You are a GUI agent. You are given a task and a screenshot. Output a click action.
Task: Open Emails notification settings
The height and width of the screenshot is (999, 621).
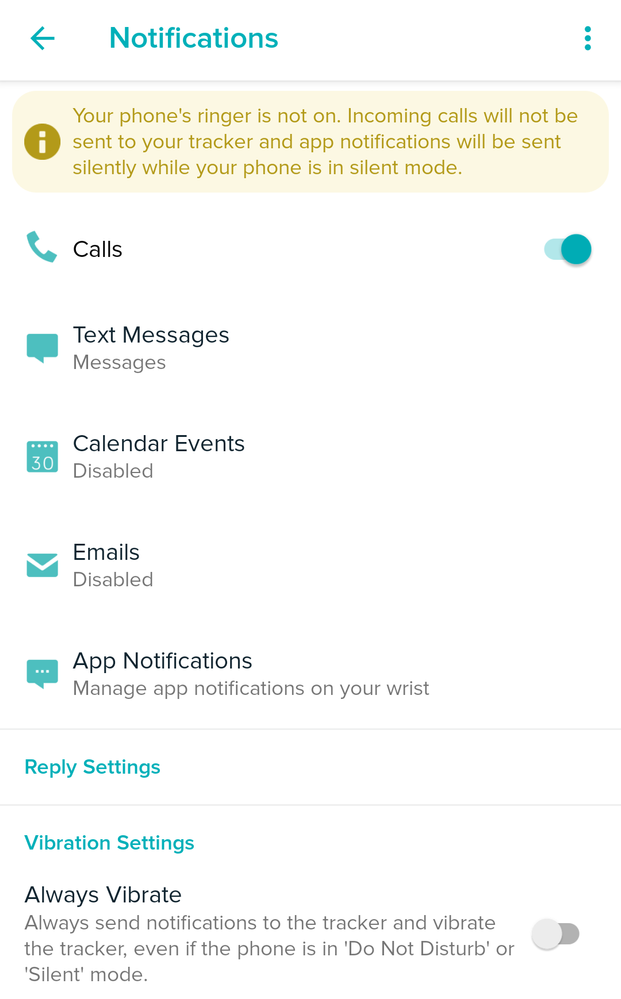coord(112,564)
